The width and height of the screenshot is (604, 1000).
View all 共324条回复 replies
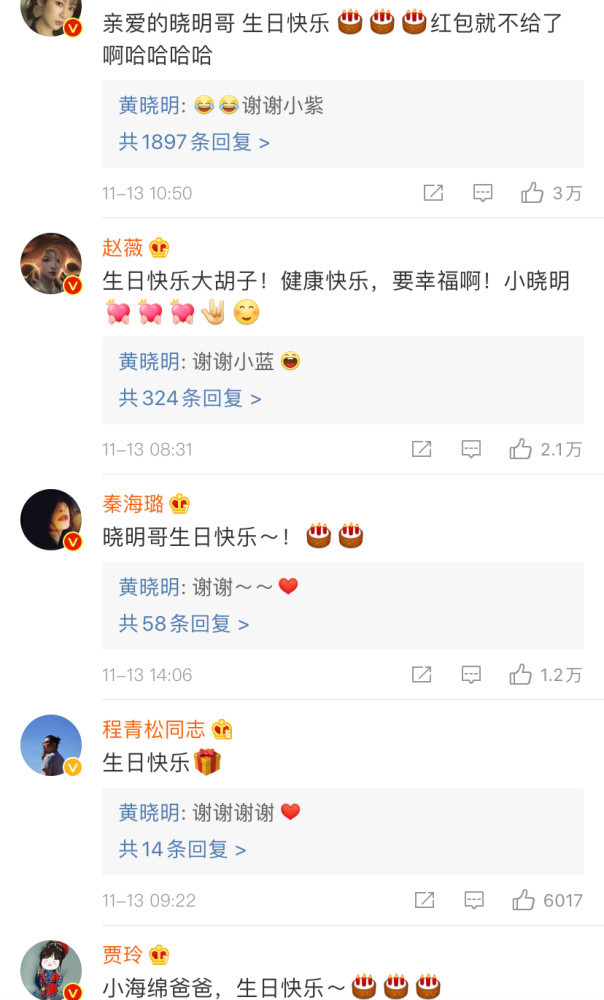point(189,398)
